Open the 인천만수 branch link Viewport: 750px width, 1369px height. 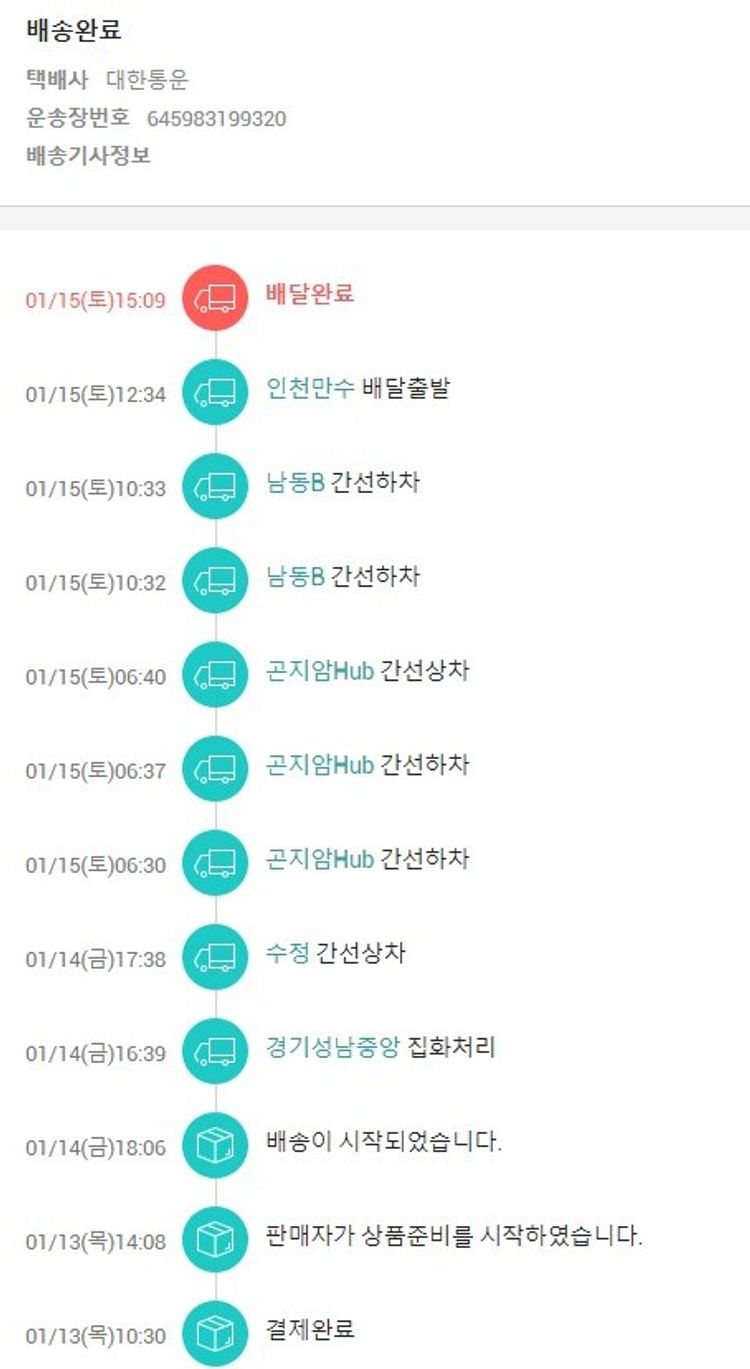(x=310, y=389)
